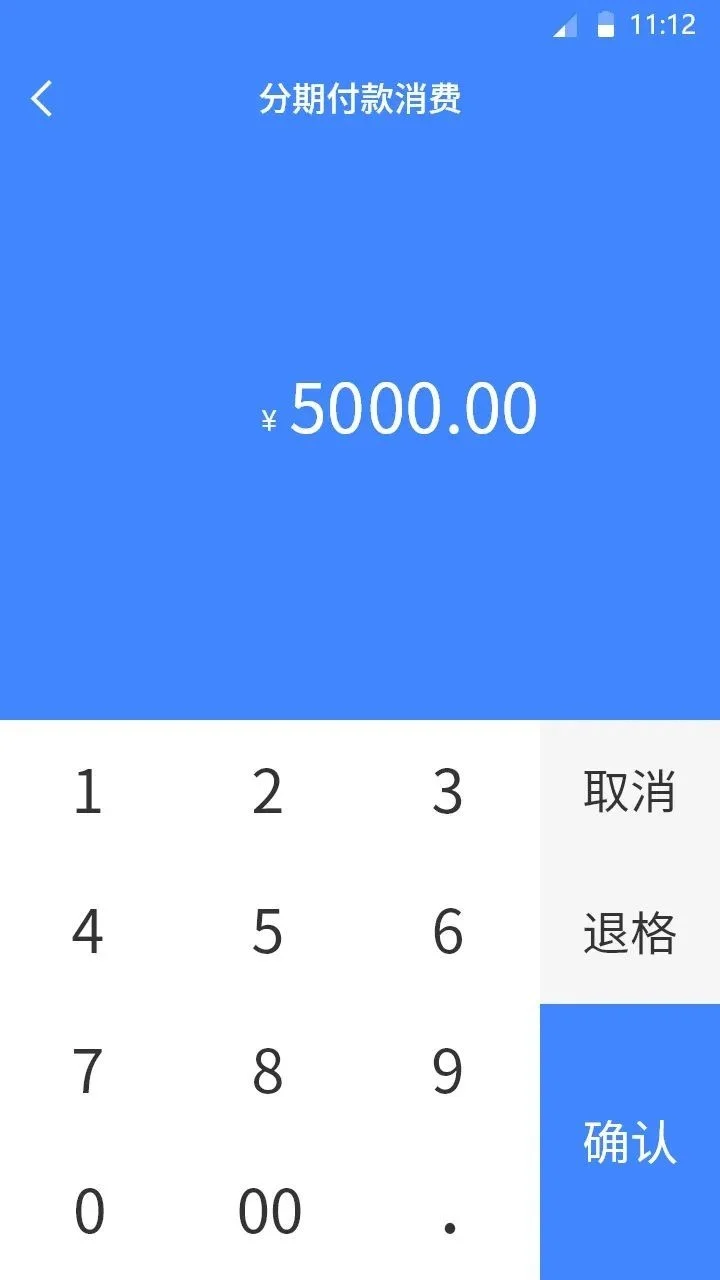Enter digit 5
Image resolution: width=720 pixels, height=1280 pixels.
pos(270,931)
